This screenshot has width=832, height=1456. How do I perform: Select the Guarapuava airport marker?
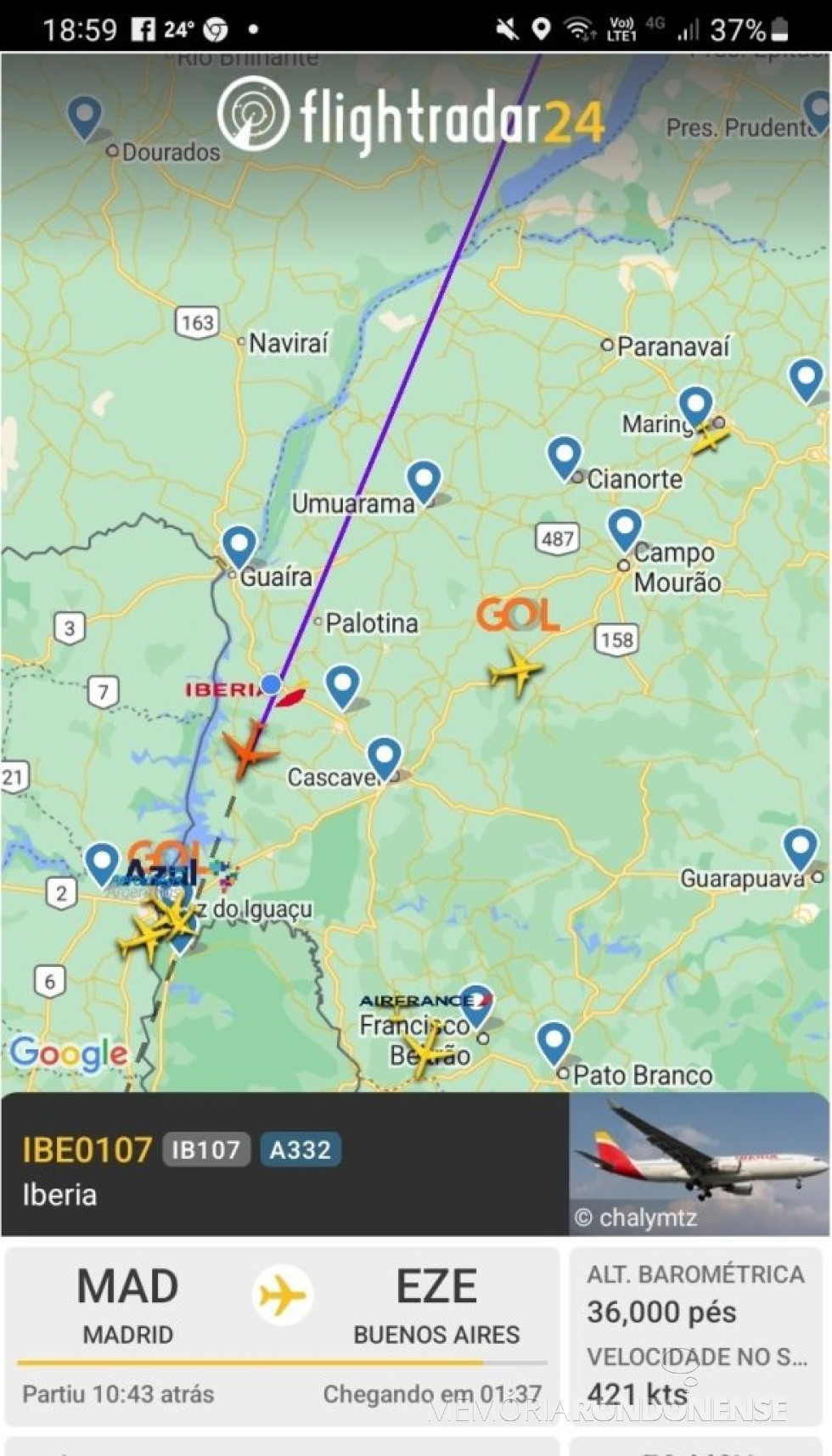pos(799,846)
